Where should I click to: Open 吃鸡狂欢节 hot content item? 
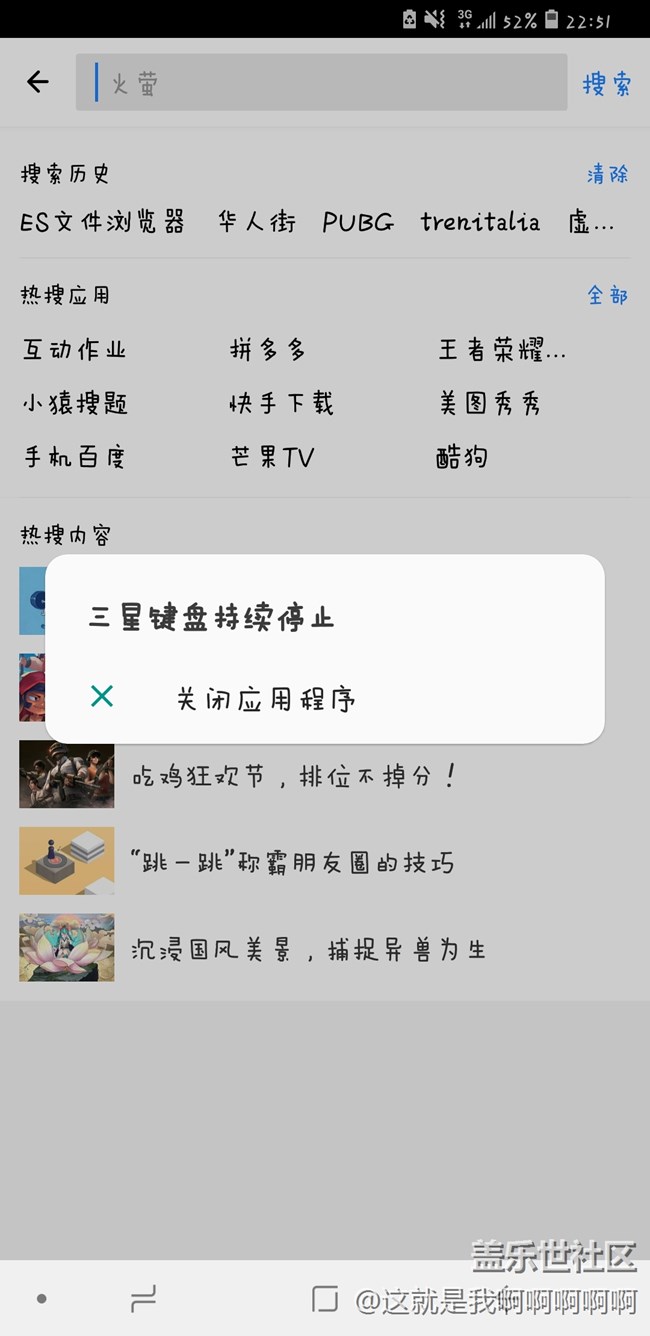pyautogui.click(x=294, y=776)
